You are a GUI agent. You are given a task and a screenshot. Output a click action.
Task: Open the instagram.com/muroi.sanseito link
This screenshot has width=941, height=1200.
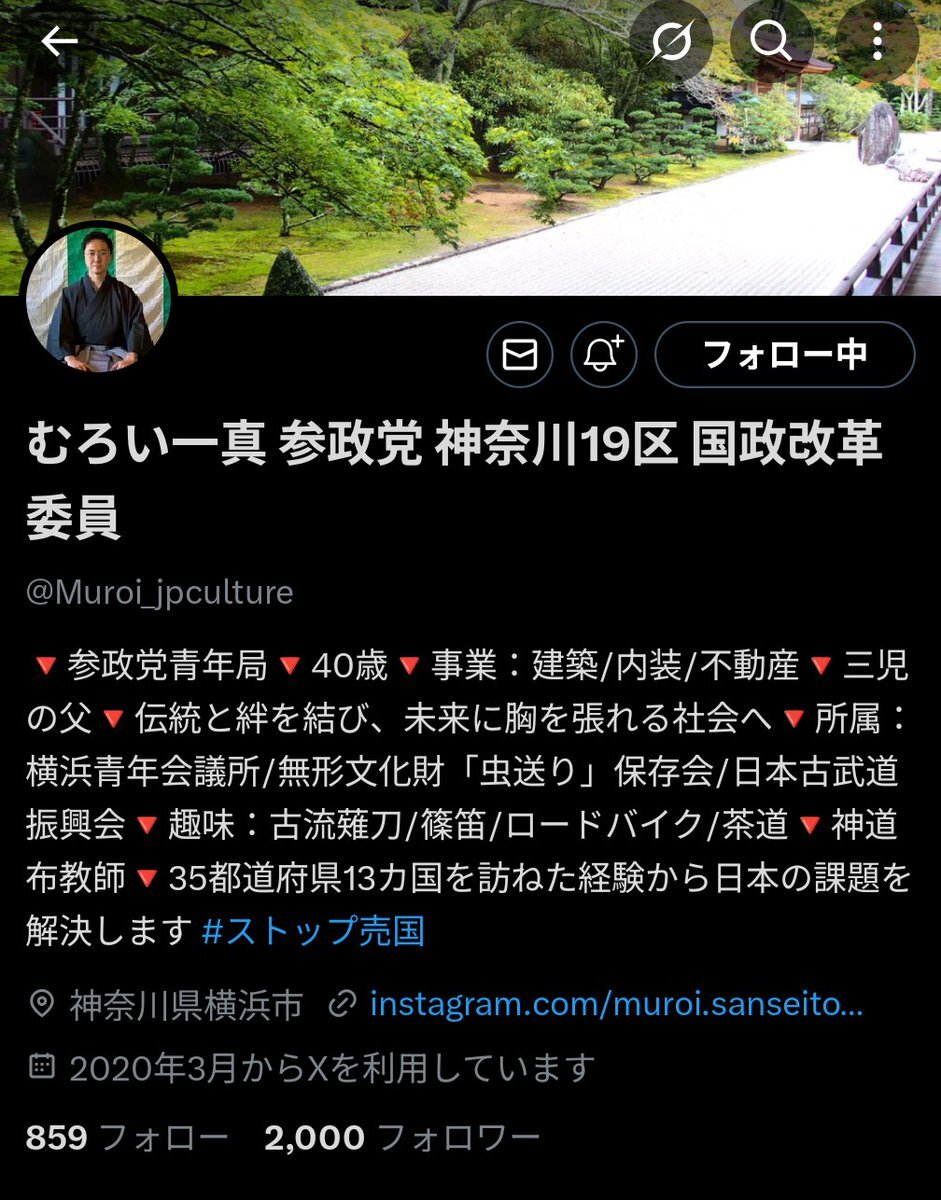point(616,1004)
